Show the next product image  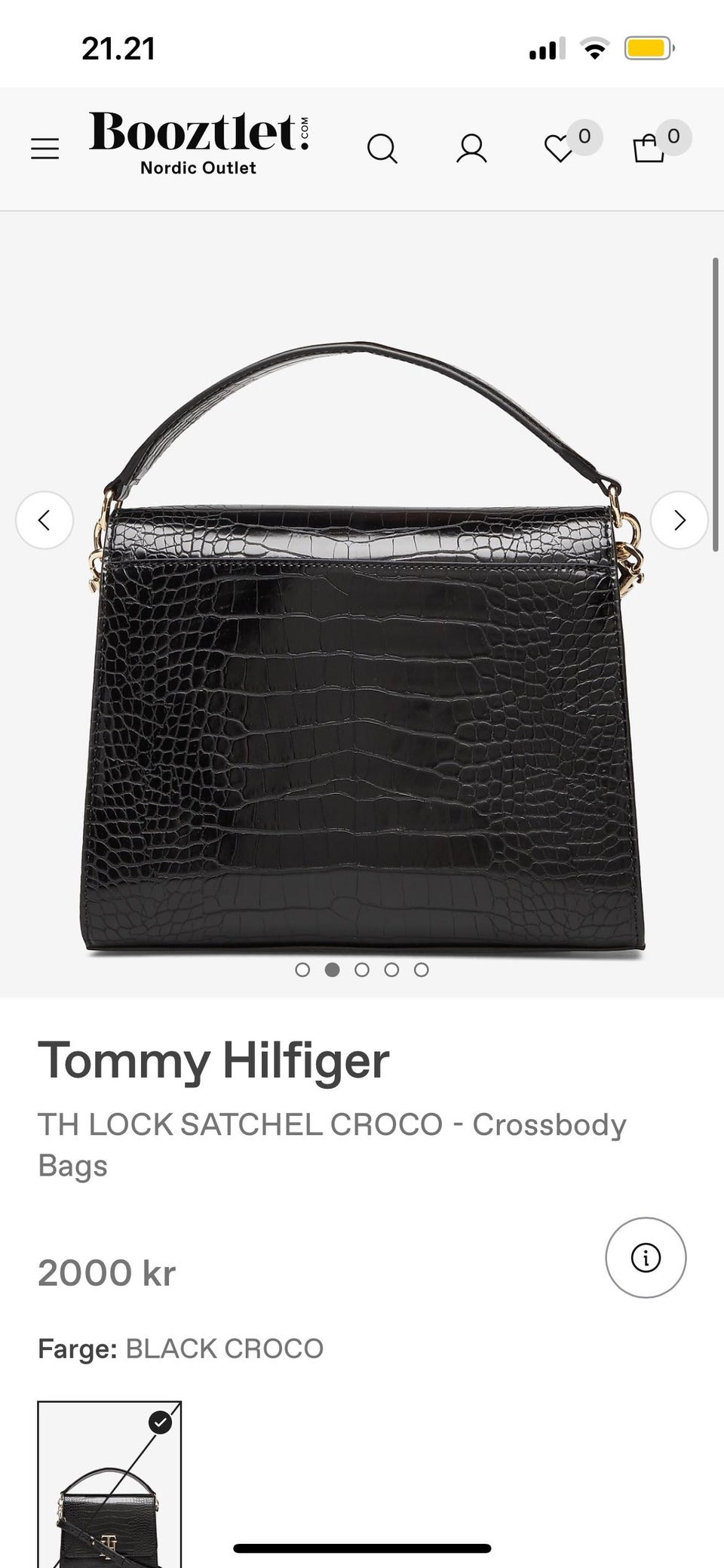680,520
